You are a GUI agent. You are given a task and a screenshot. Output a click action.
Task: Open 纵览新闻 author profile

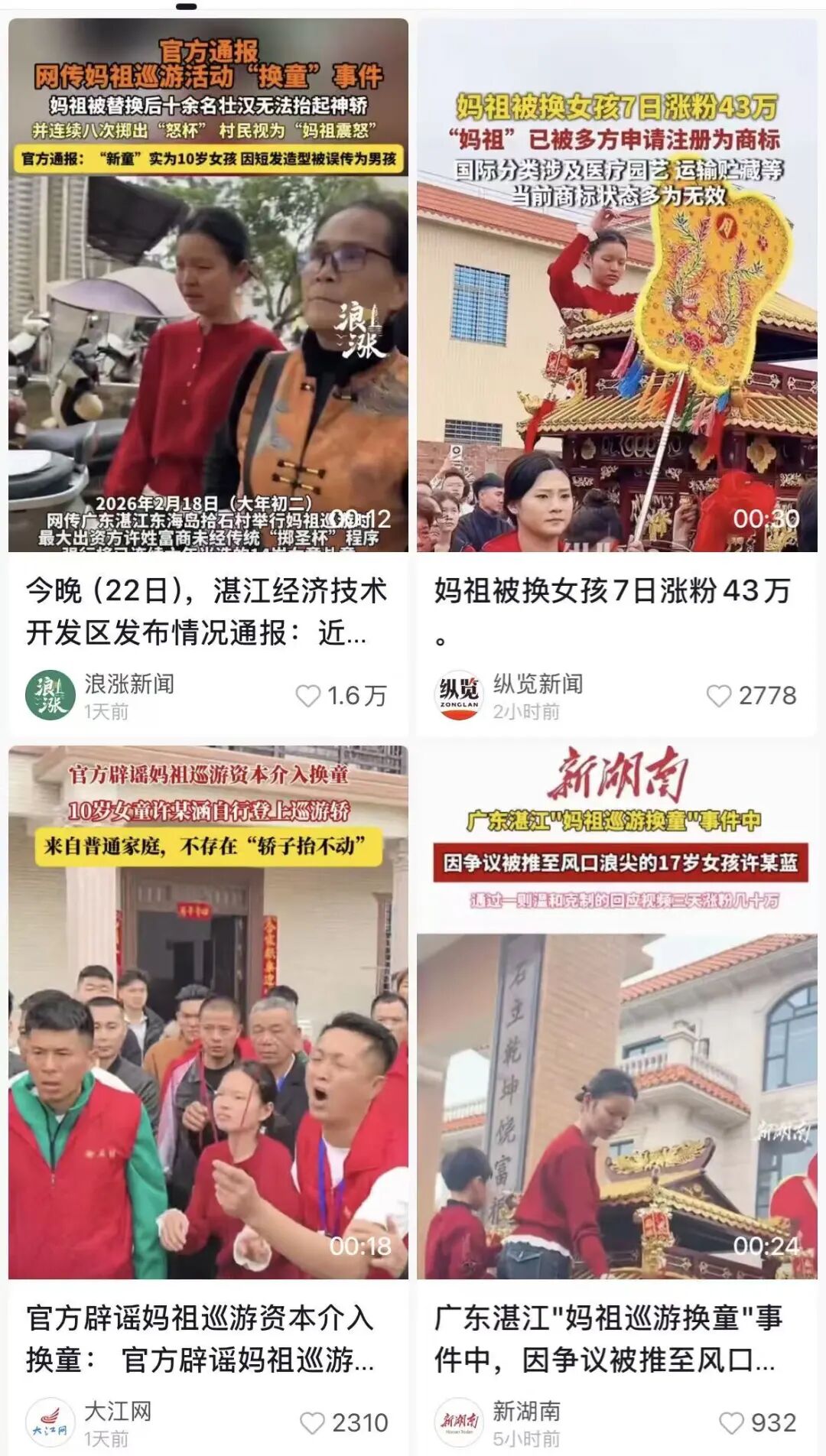point(460,696)
